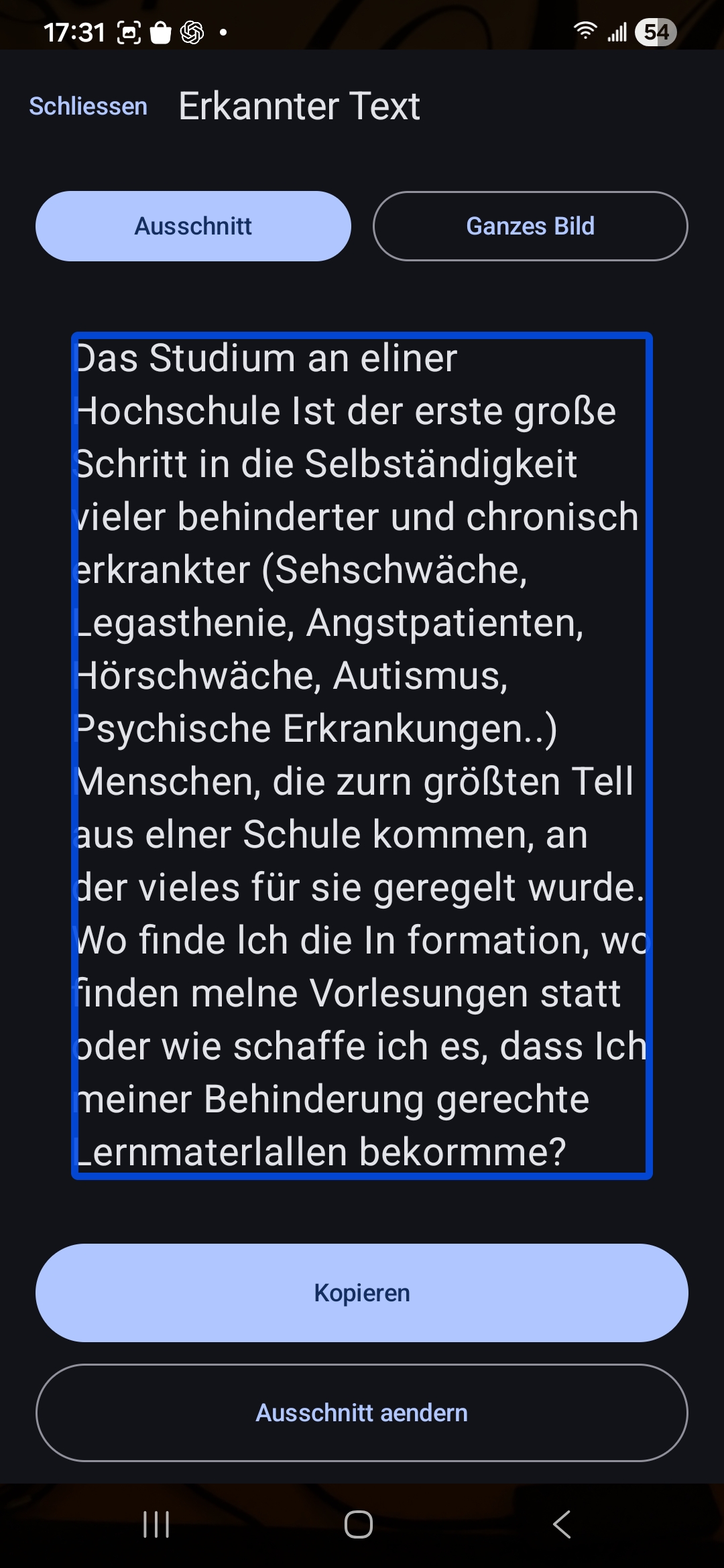Open the screenshot notification icon
724x1568 pixels.
130,31
